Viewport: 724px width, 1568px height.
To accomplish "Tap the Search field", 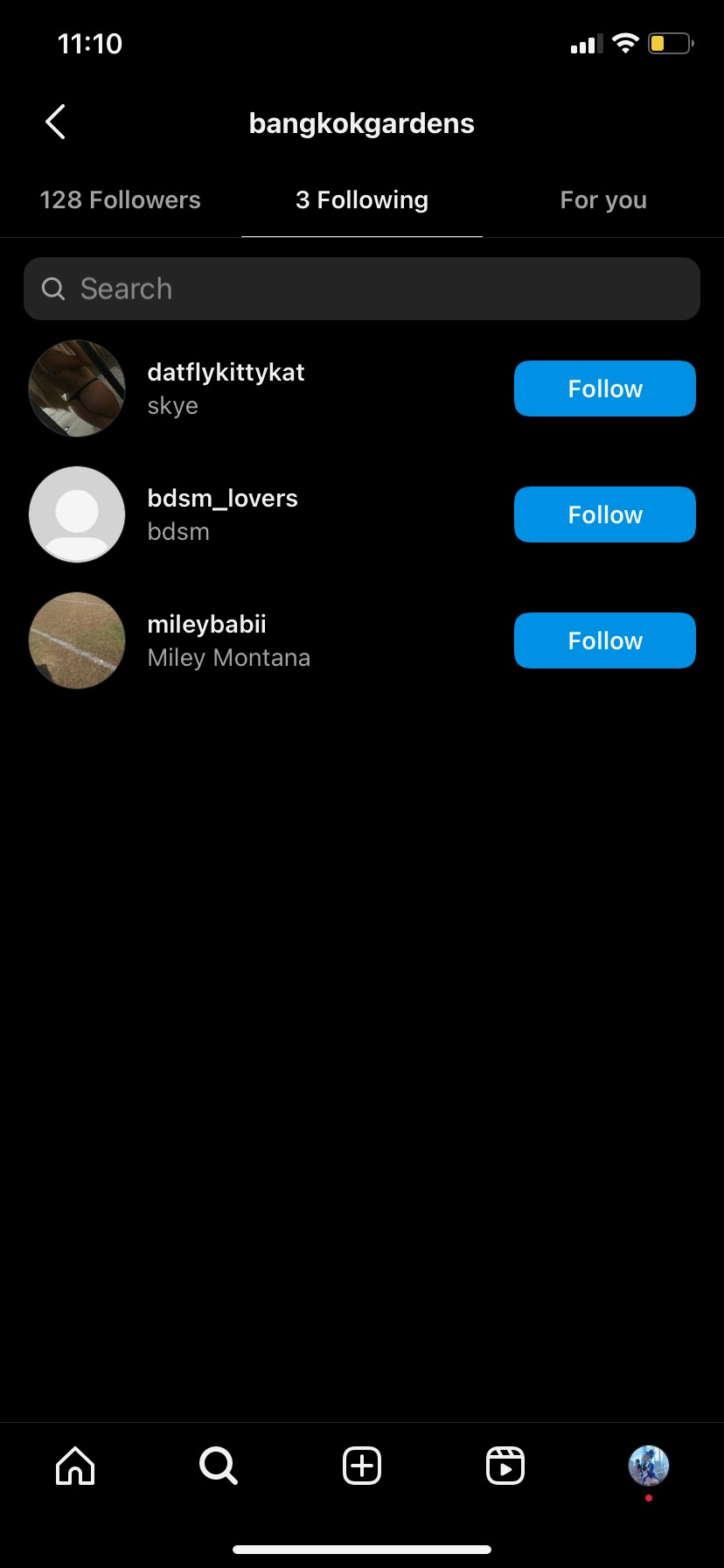I will pos(362,289).
